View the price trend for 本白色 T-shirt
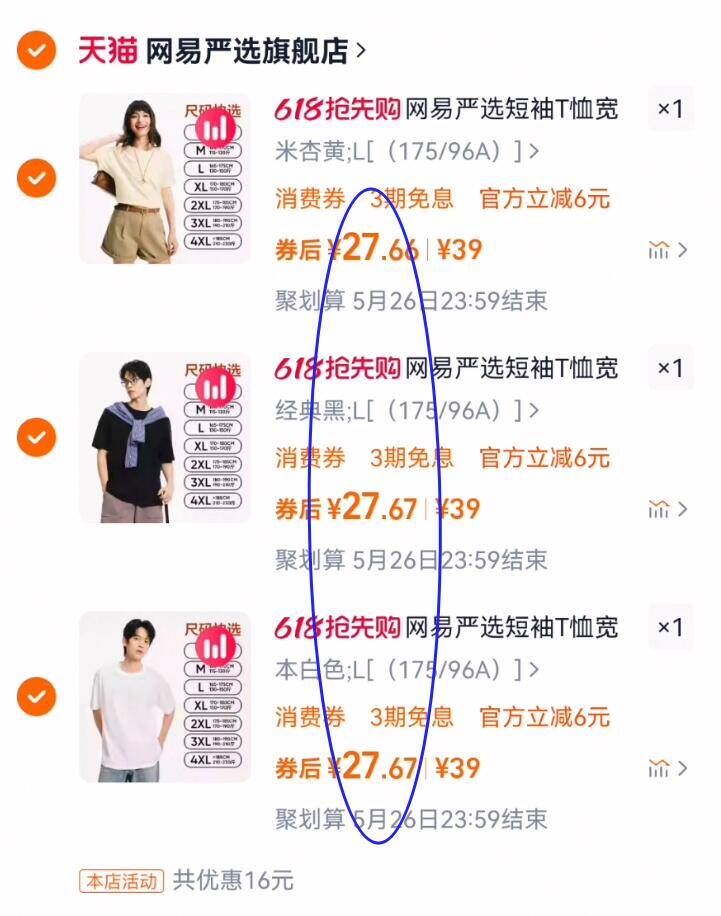This screenshot has height=916, width=721. point(667,768)
